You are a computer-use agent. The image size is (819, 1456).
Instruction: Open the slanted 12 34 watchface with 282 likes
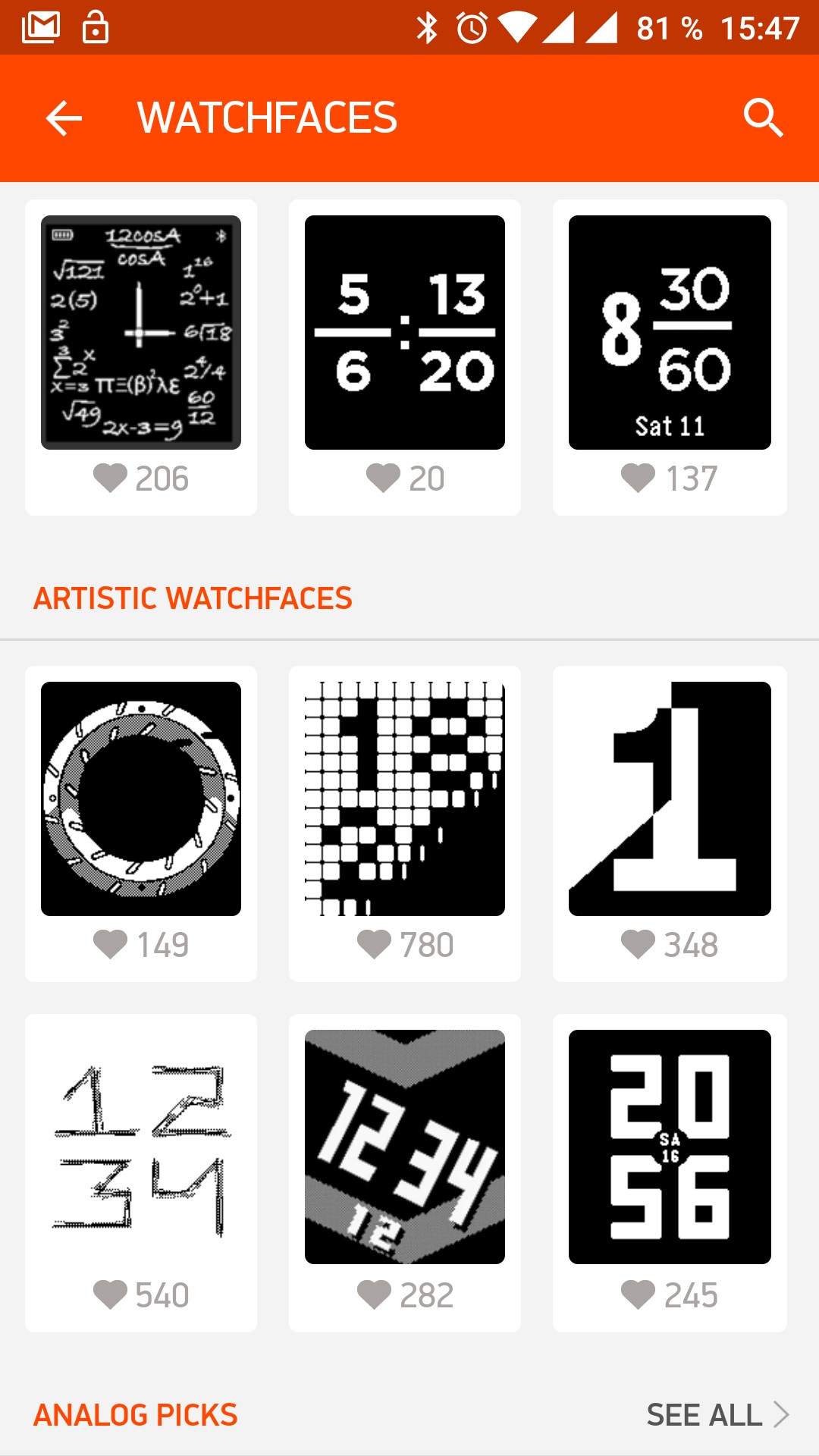click(405, 1148)
